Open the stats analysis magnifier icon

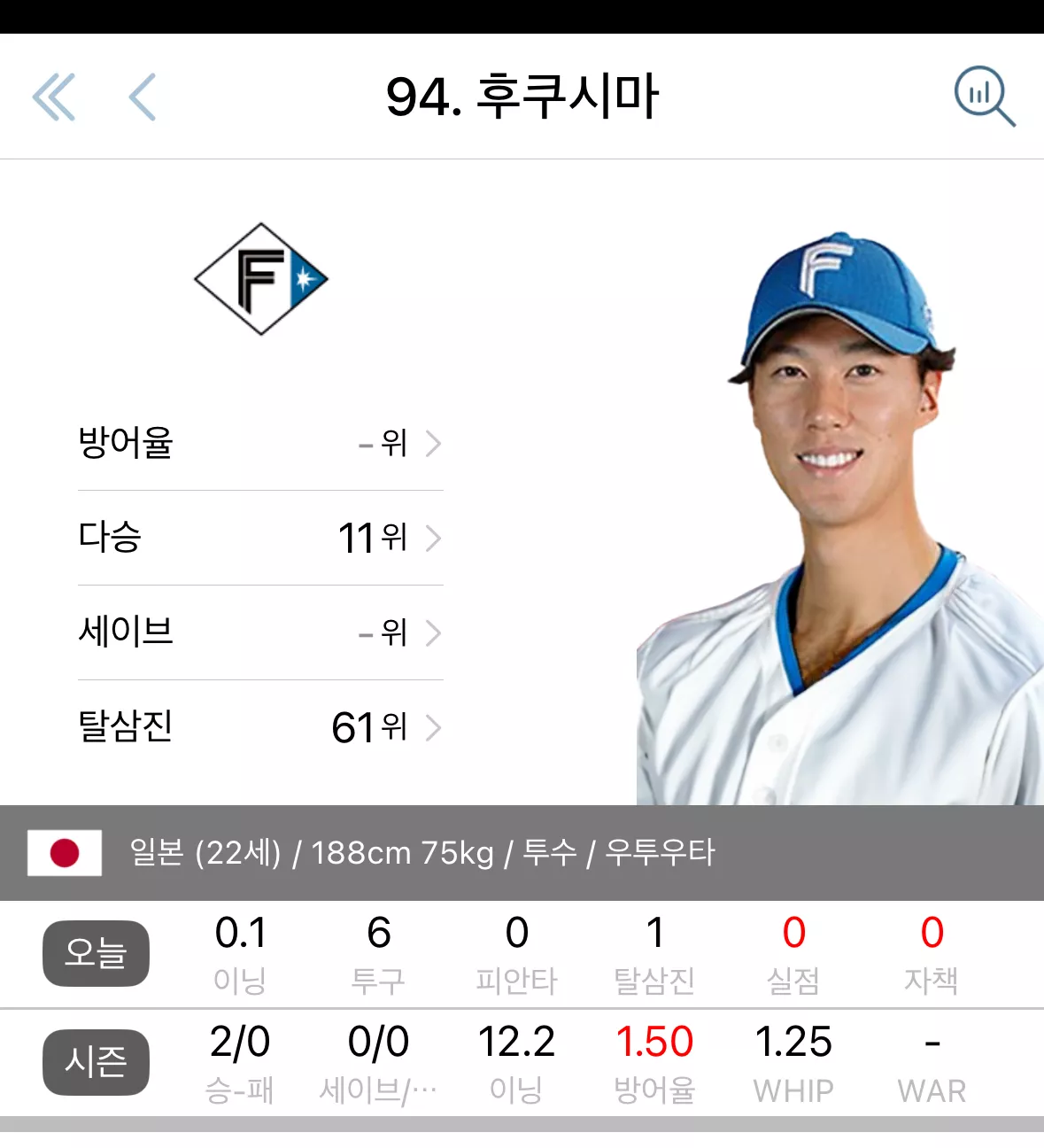point(984,97)
